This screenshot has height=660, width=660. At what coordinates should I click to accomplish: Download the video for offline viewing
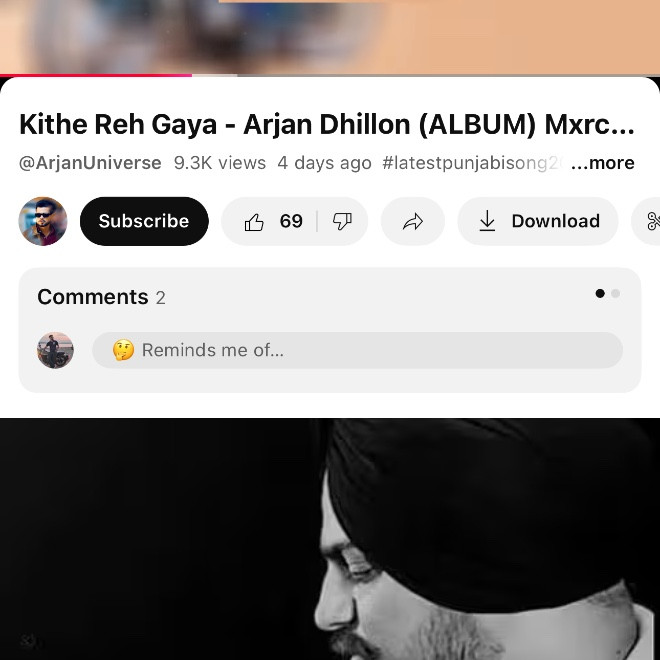(x=538, y=221)
